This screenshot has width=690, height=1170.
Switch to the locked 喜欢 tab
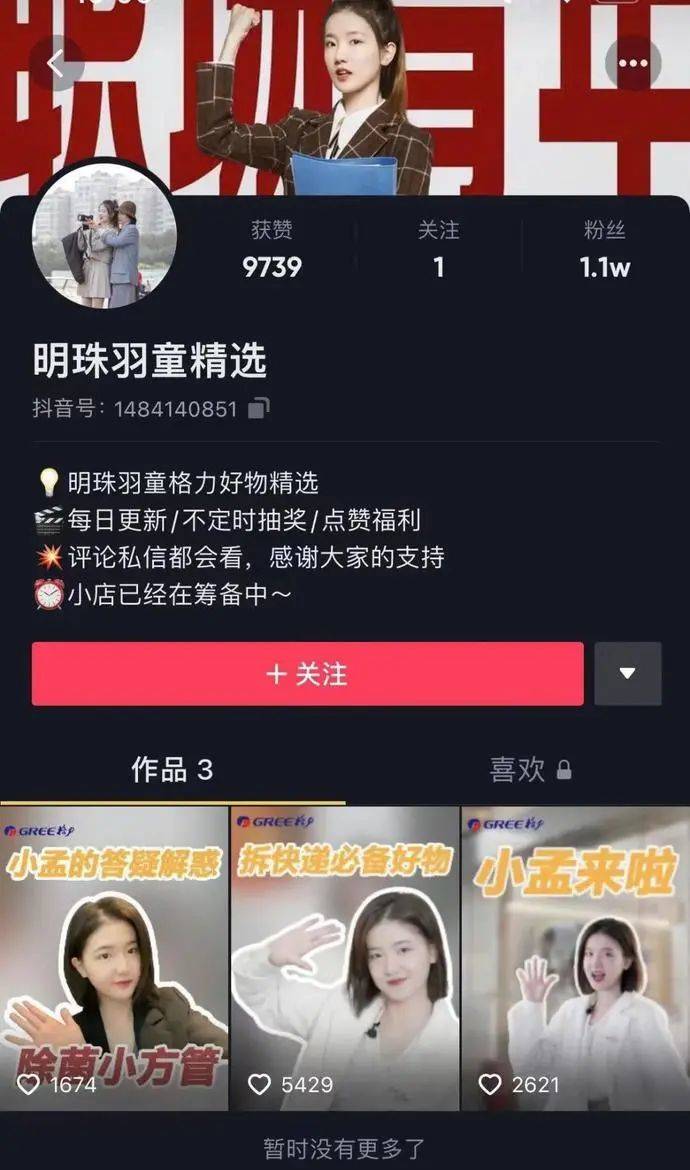[530, 769]
